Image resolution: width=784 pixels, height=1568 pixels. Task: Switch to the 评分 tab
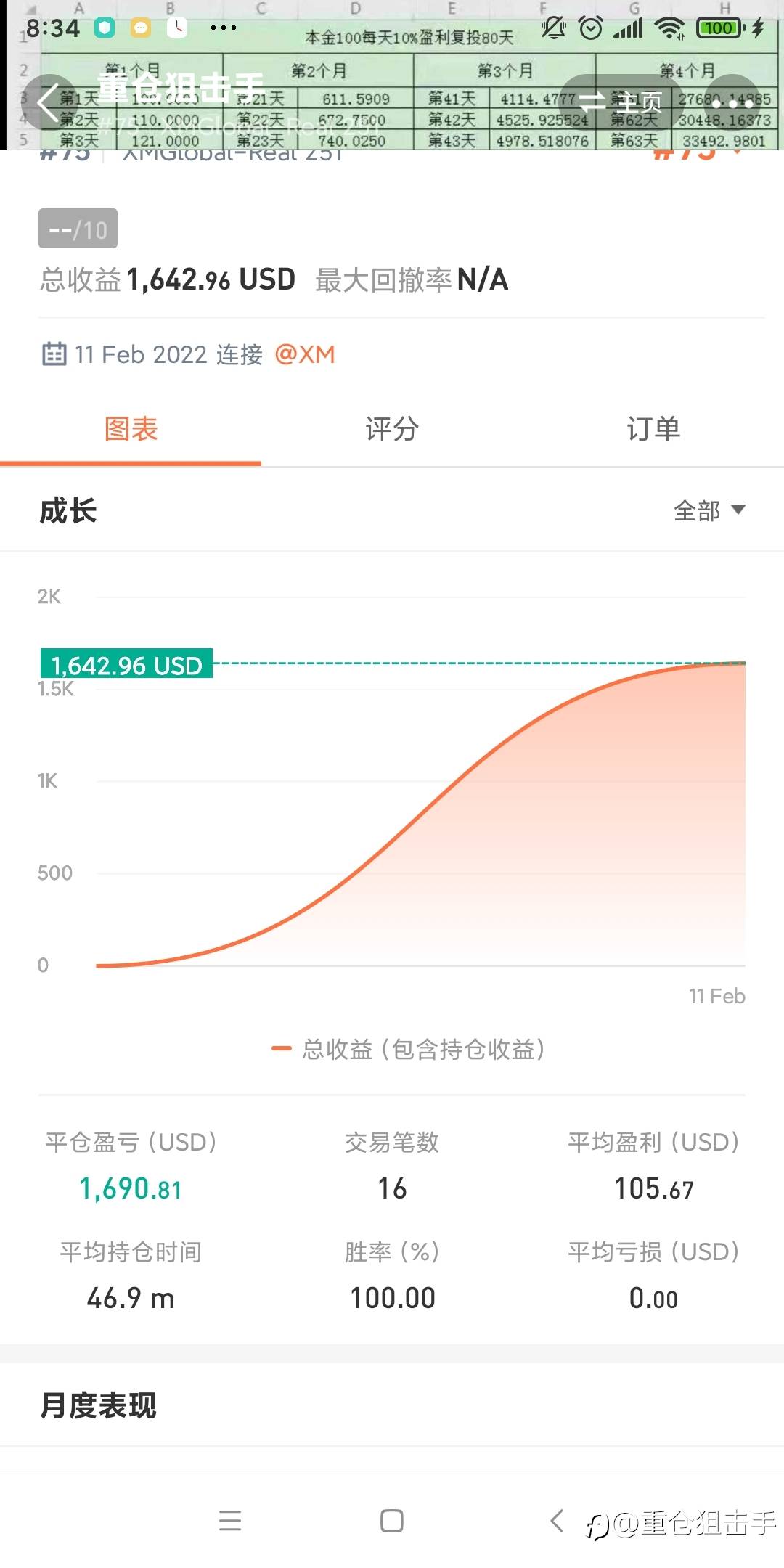[392, 429]
